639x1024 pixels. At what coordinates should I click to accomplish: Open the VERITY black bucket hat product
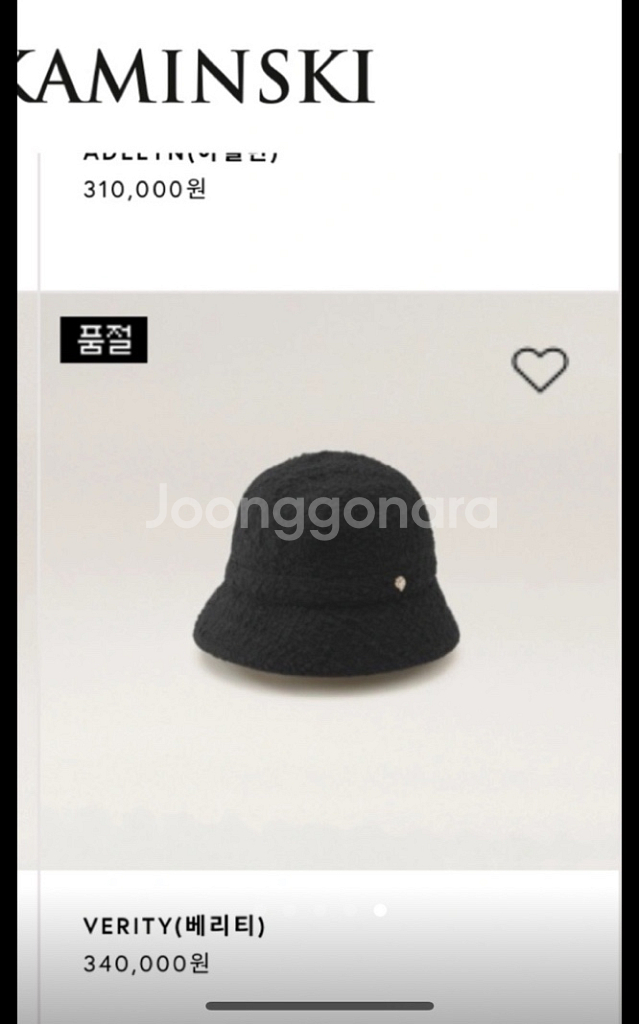[x=326, y=565]
